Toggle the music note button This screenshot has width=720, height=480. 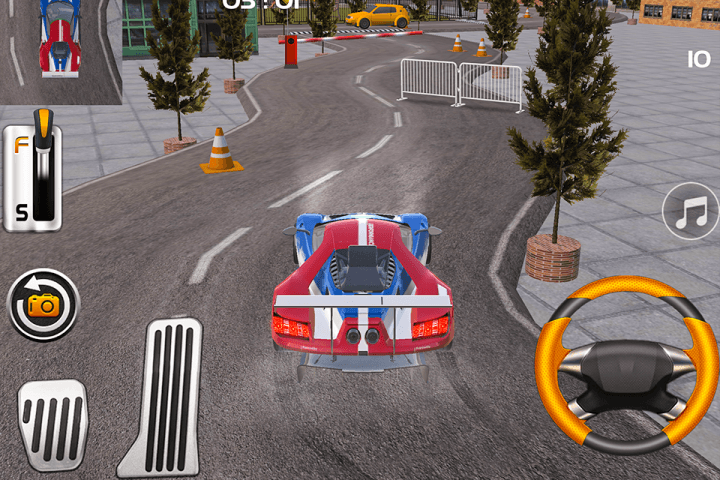(691, 212)
